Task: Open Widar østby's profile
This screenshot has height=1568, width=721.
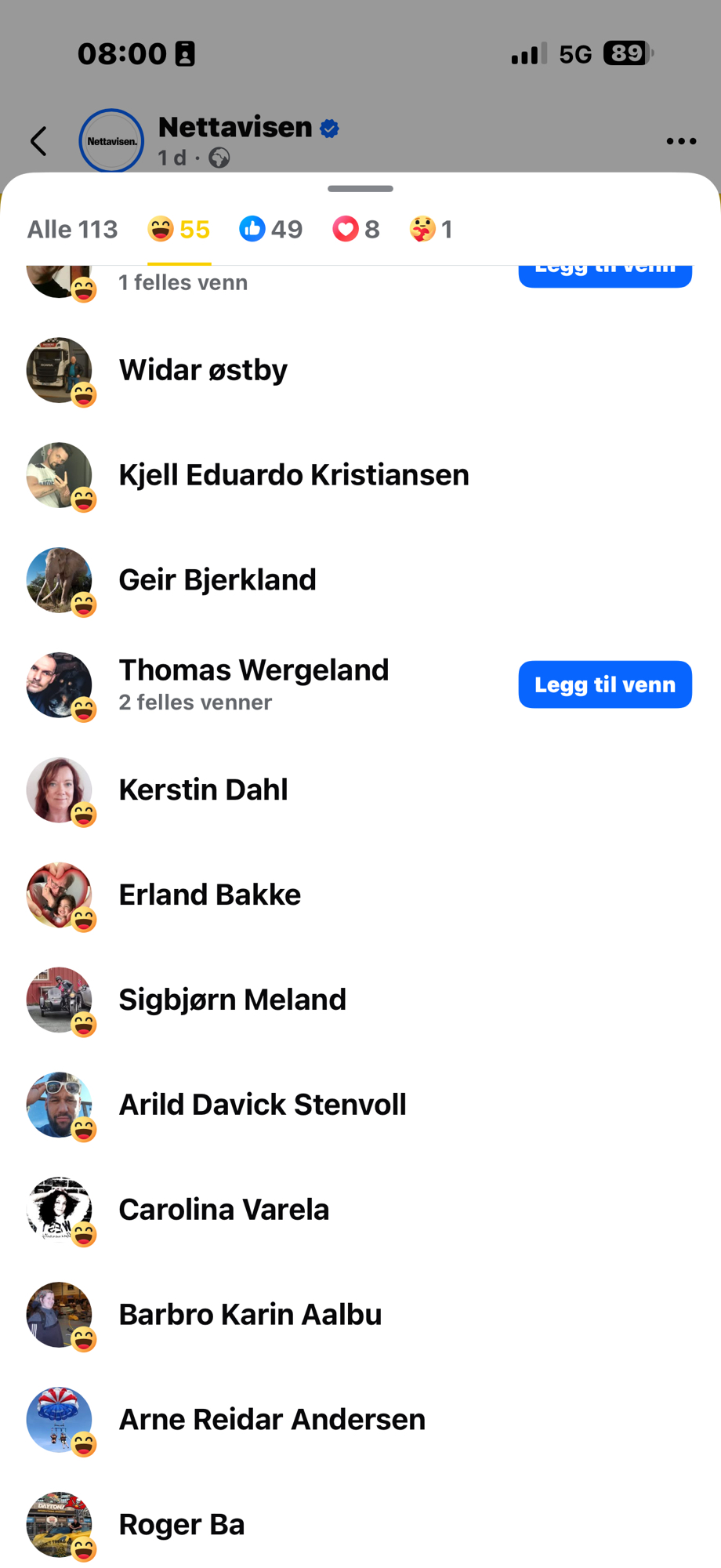Action: tap(203, 370)
